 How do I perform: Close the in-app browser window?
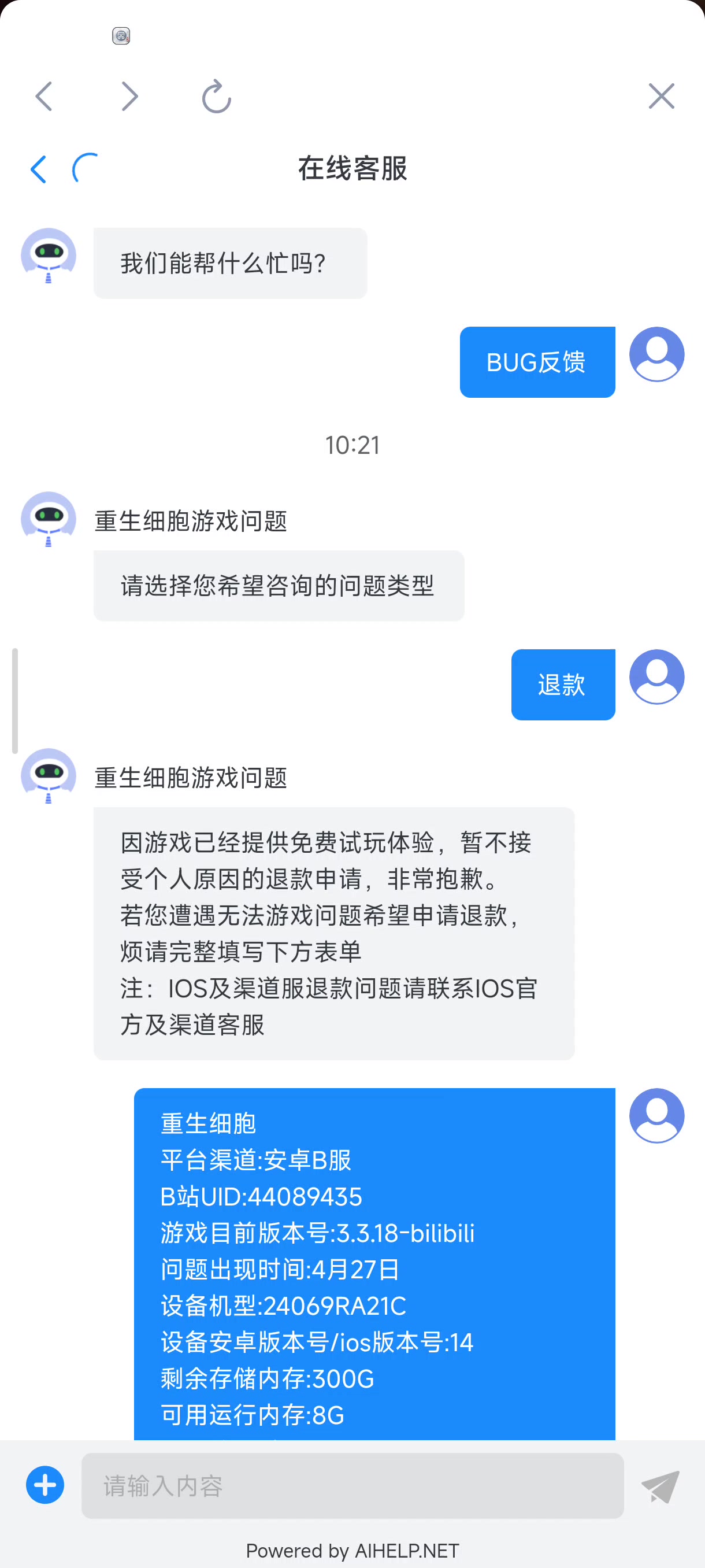click(x=661, y=96)
